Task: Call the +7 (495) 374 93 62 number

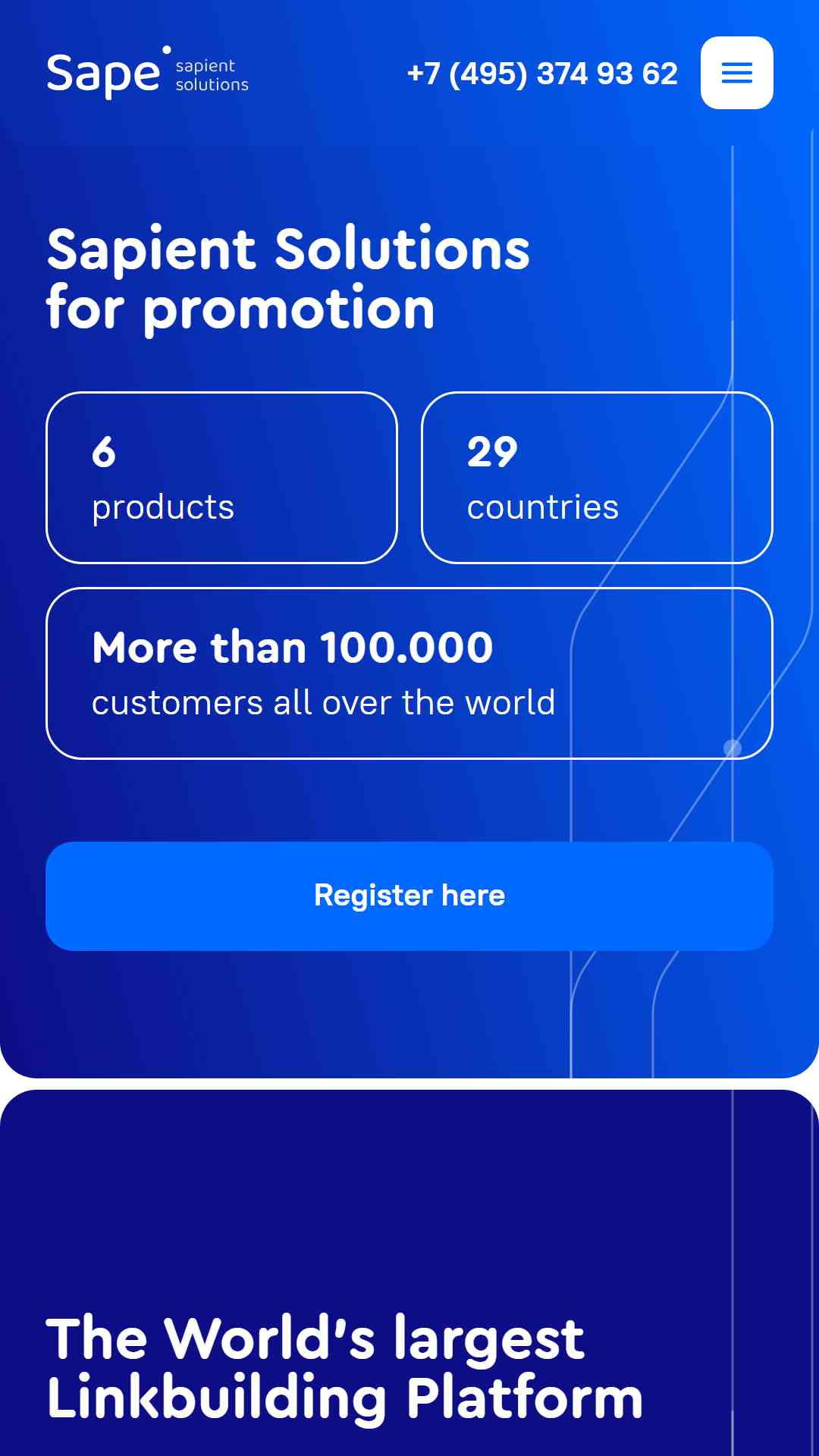Action: pyautogui.click(x=542, y=74)
